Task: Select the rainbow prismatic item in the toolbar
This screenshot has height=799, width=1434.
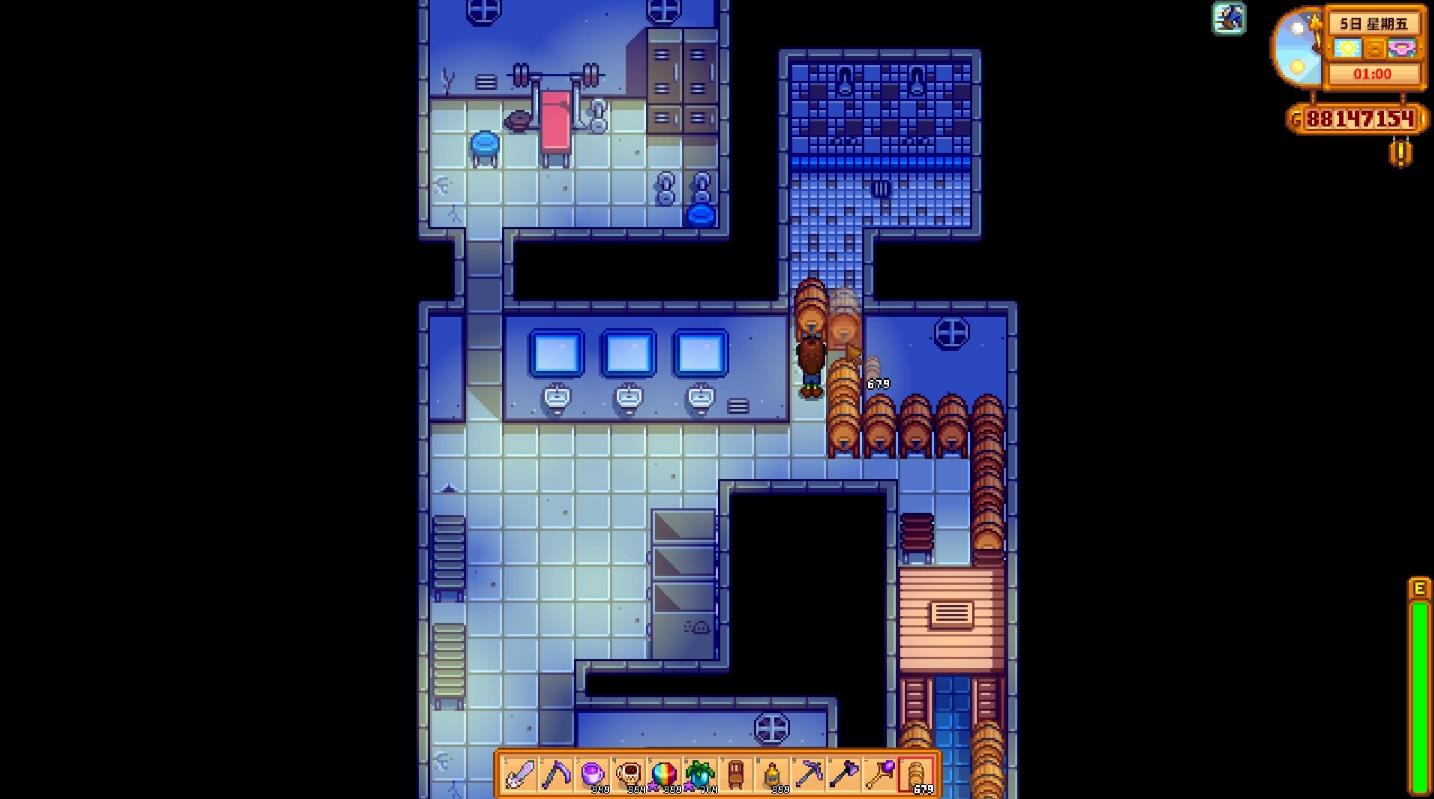Action: coord(664,774)
